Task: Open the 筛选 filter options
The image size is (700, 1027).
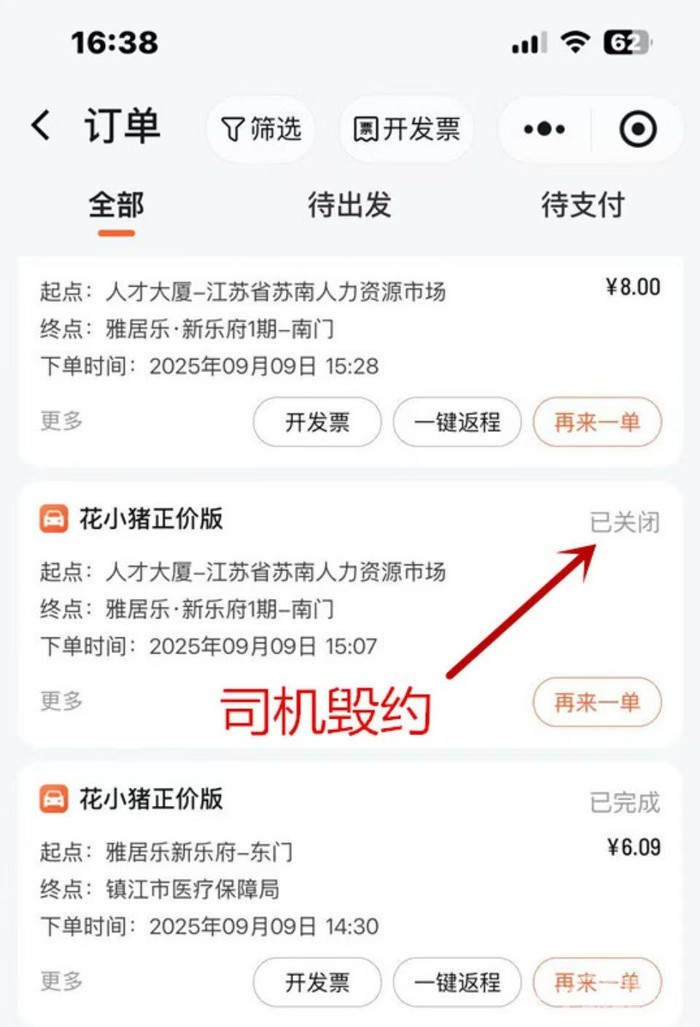Action: [x=261, y=129]
